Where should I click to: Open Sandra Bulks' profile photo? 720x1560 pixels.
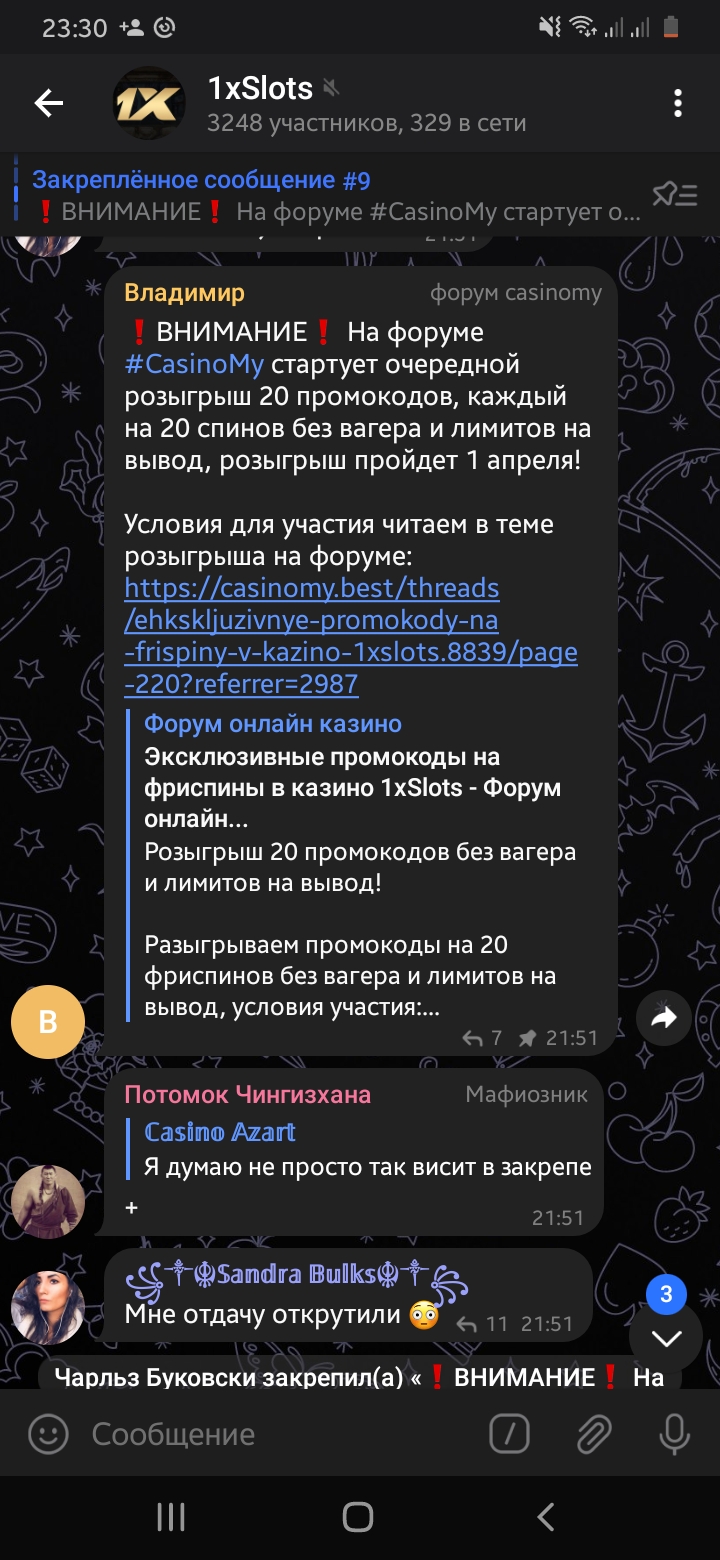tap(47, 1307)
